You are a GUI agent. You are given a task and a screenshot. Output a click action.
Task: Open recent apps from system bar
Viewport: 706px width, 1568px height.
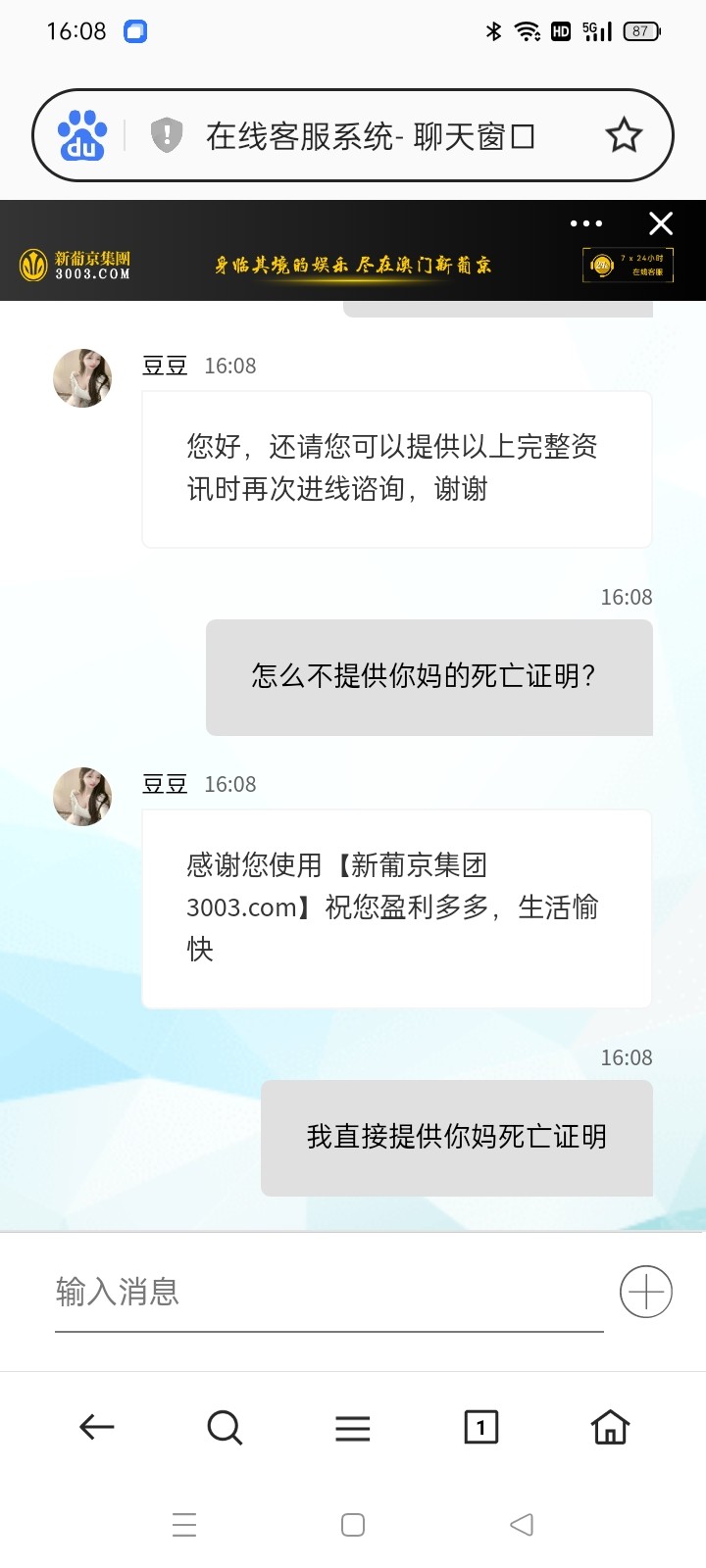184,1524
